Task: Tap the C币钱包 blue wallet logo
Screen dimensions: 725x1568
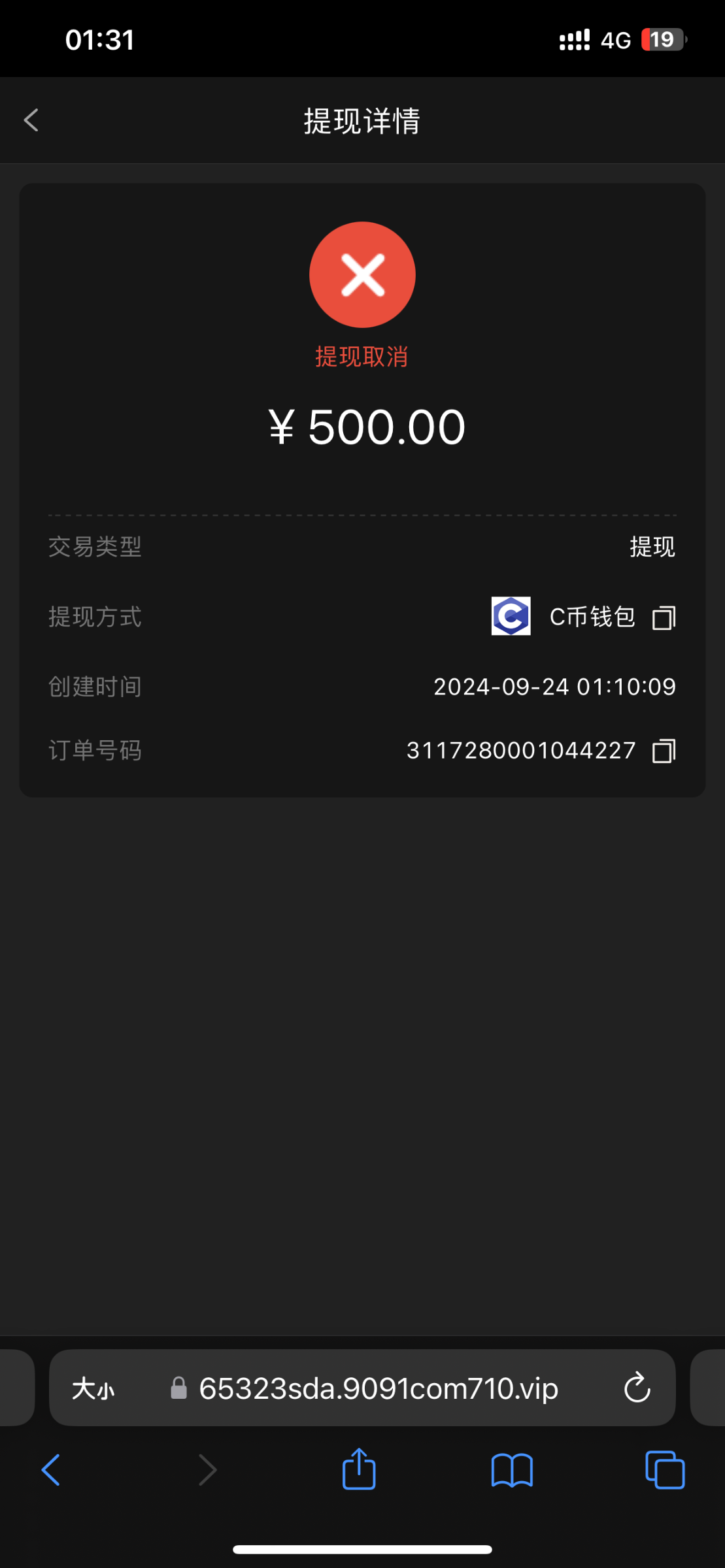Action: click(511, 617)
